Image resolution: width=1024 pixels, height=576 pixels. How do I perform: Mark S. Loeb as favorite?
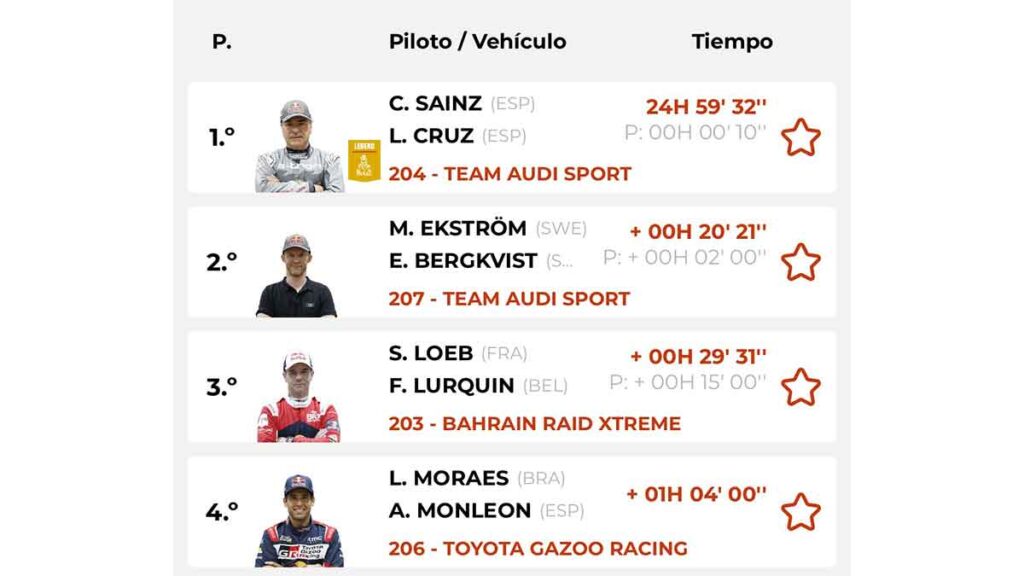(x=800, y=388)
